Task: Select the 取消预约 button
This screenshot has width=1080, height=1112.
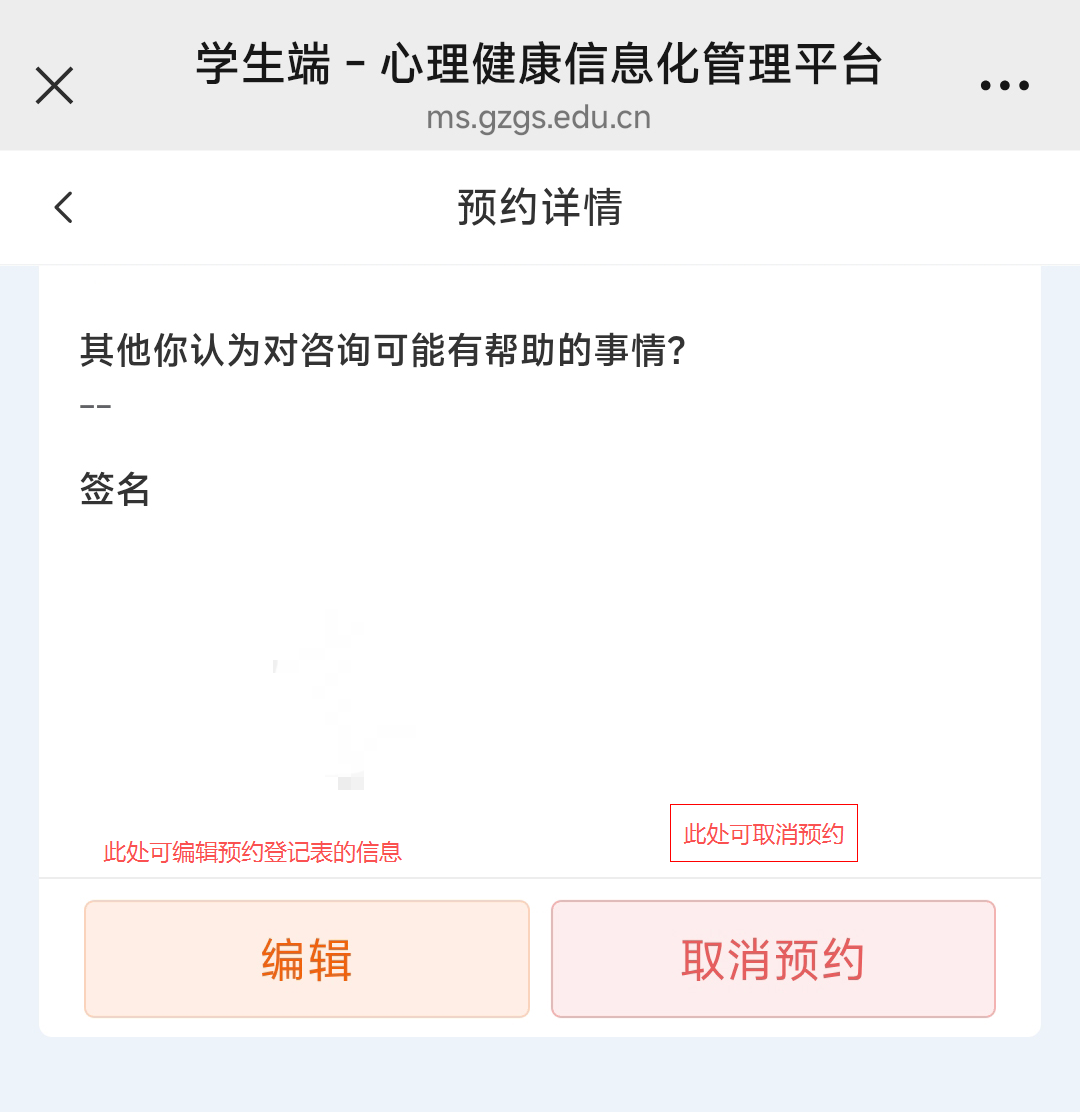Action: 773,959
